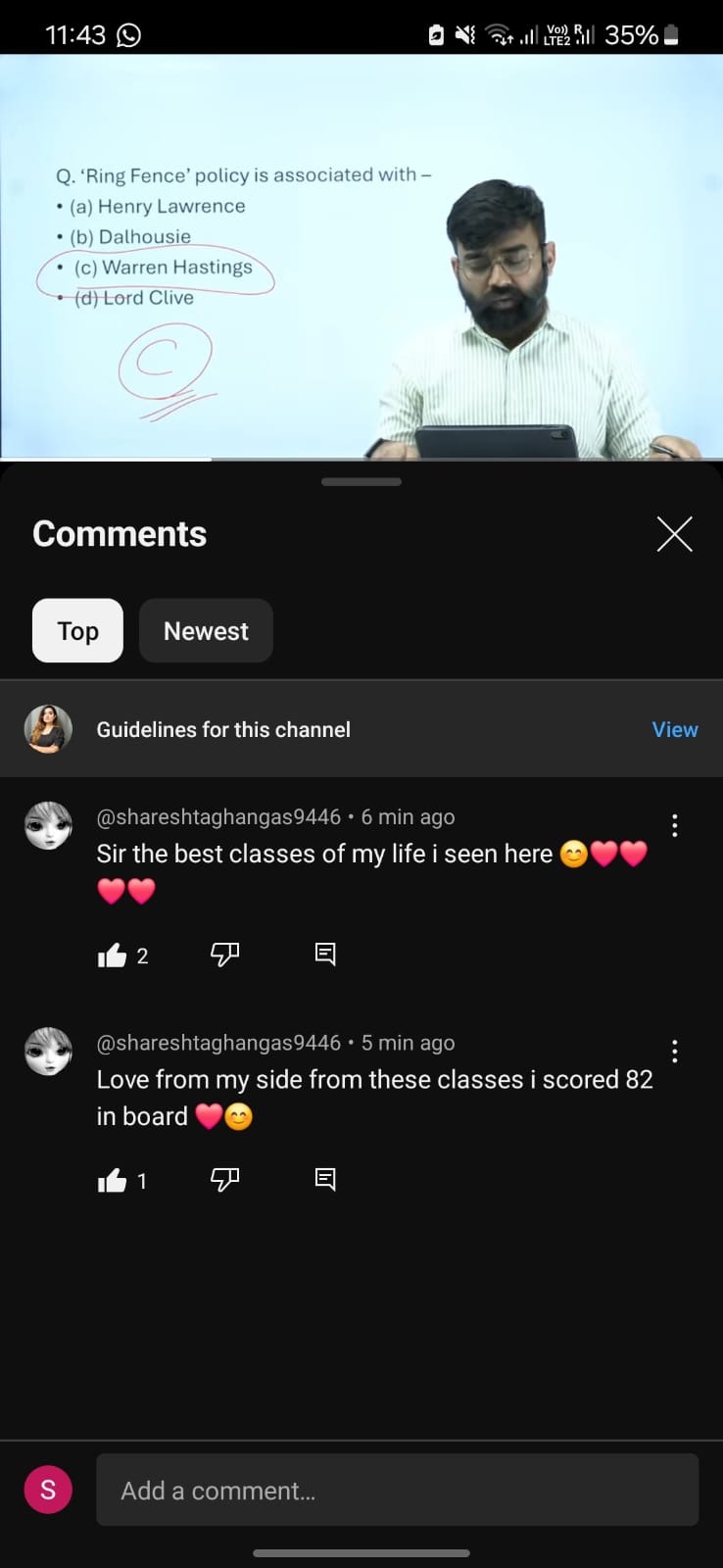
Task: View guidelines for this channel
Action: point(674,729)
